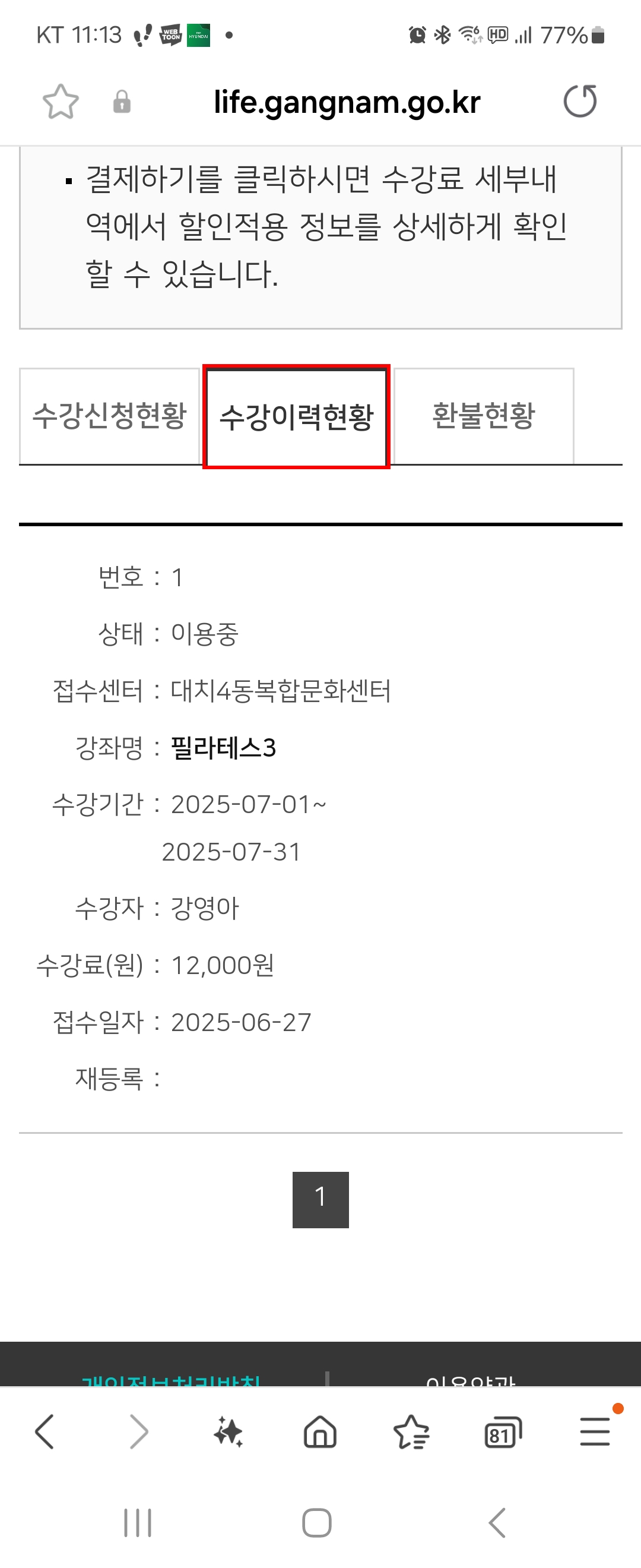
Task: Open the life.gangnam.go.kr address bar
Action: [347, 102]
